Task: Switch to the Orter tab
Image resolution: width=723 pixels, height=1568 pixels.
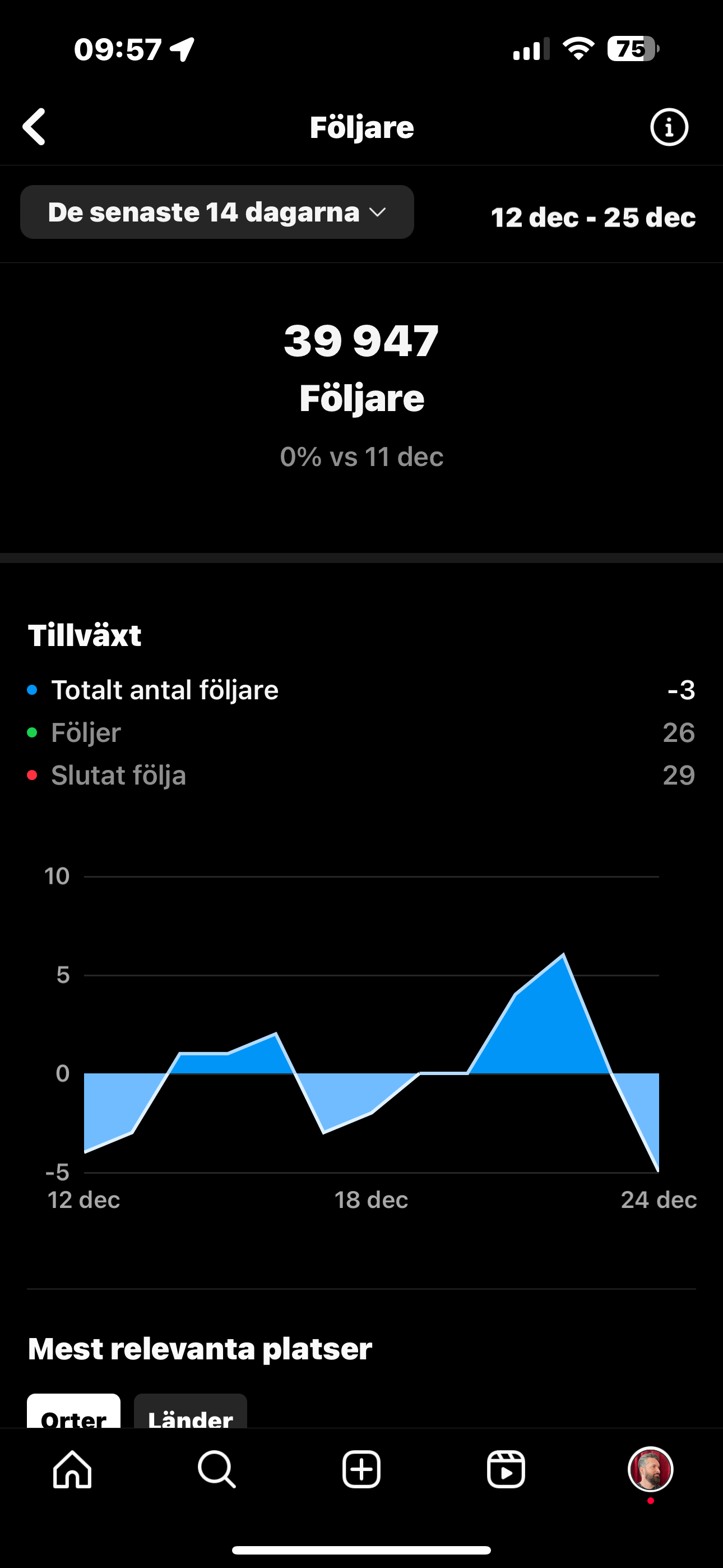Action: [x=73, y=1411]
